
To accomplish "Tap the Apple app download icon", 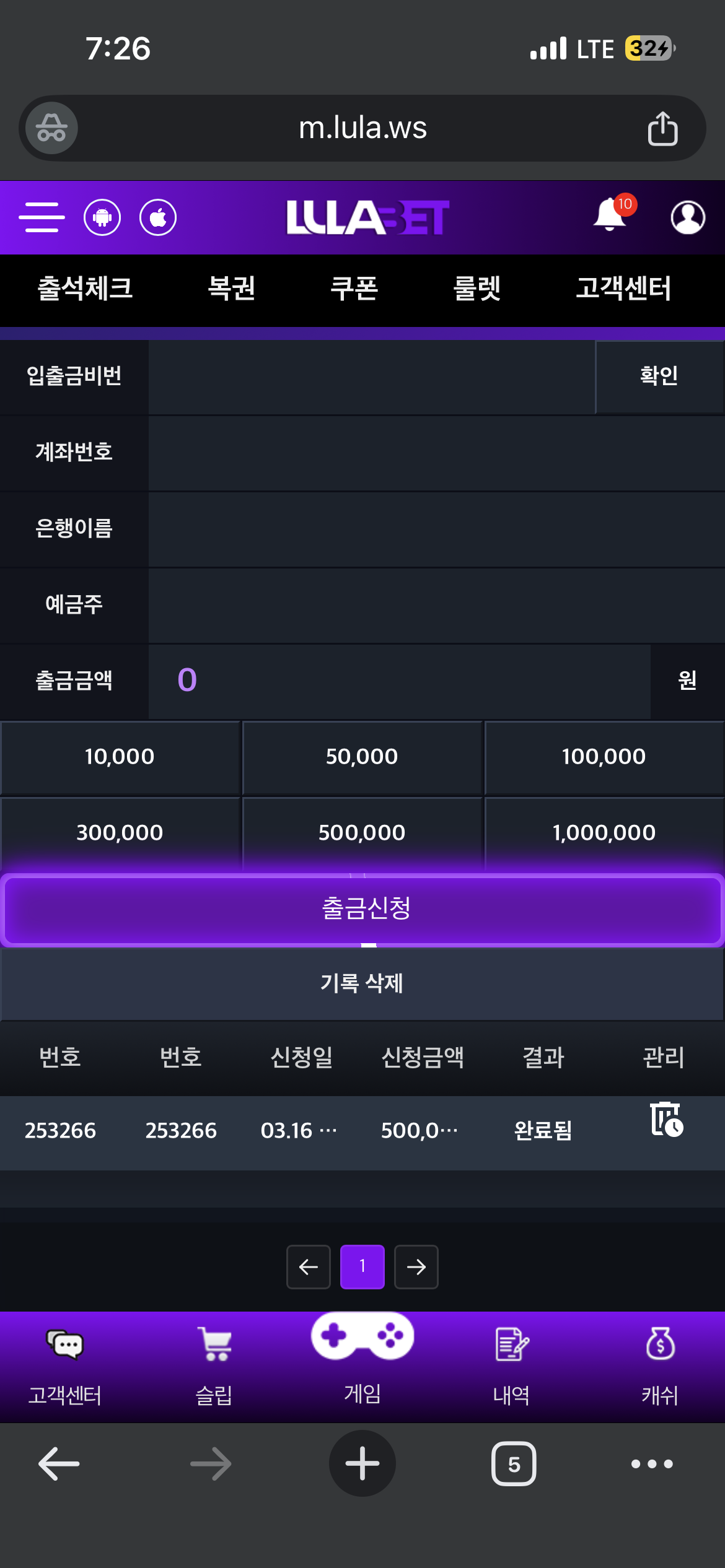I will tap(158, 217).
